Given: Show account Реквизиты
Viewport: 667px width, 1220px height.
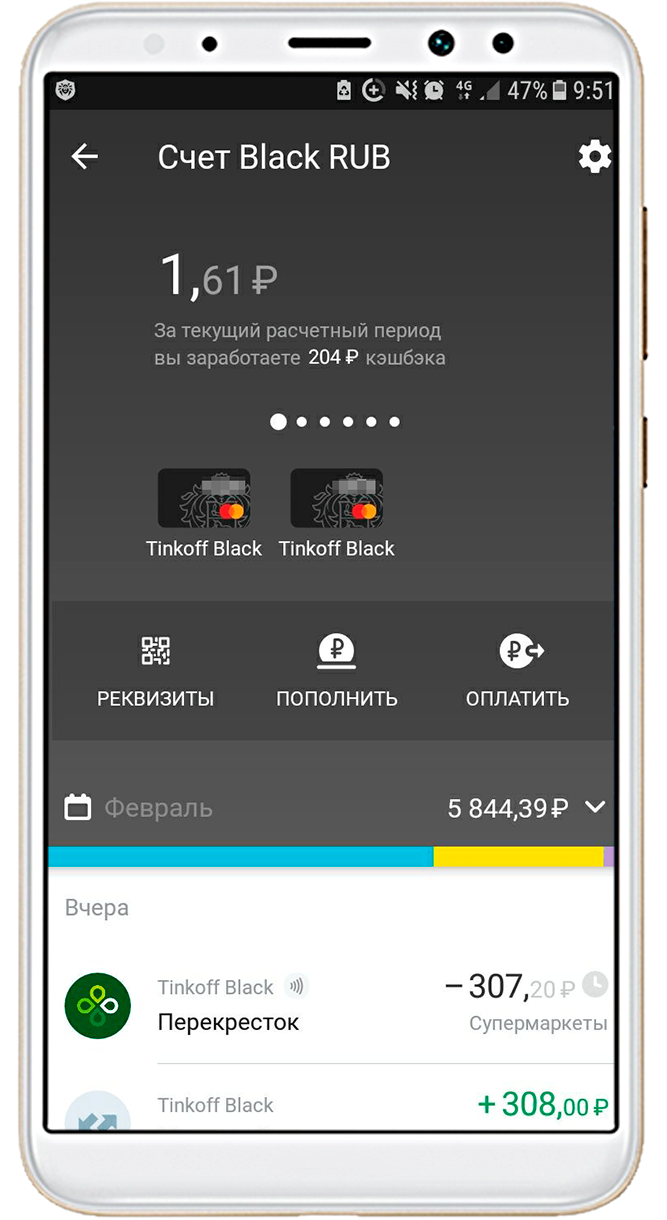Looking at the screenshot, I should coord(155,671).
